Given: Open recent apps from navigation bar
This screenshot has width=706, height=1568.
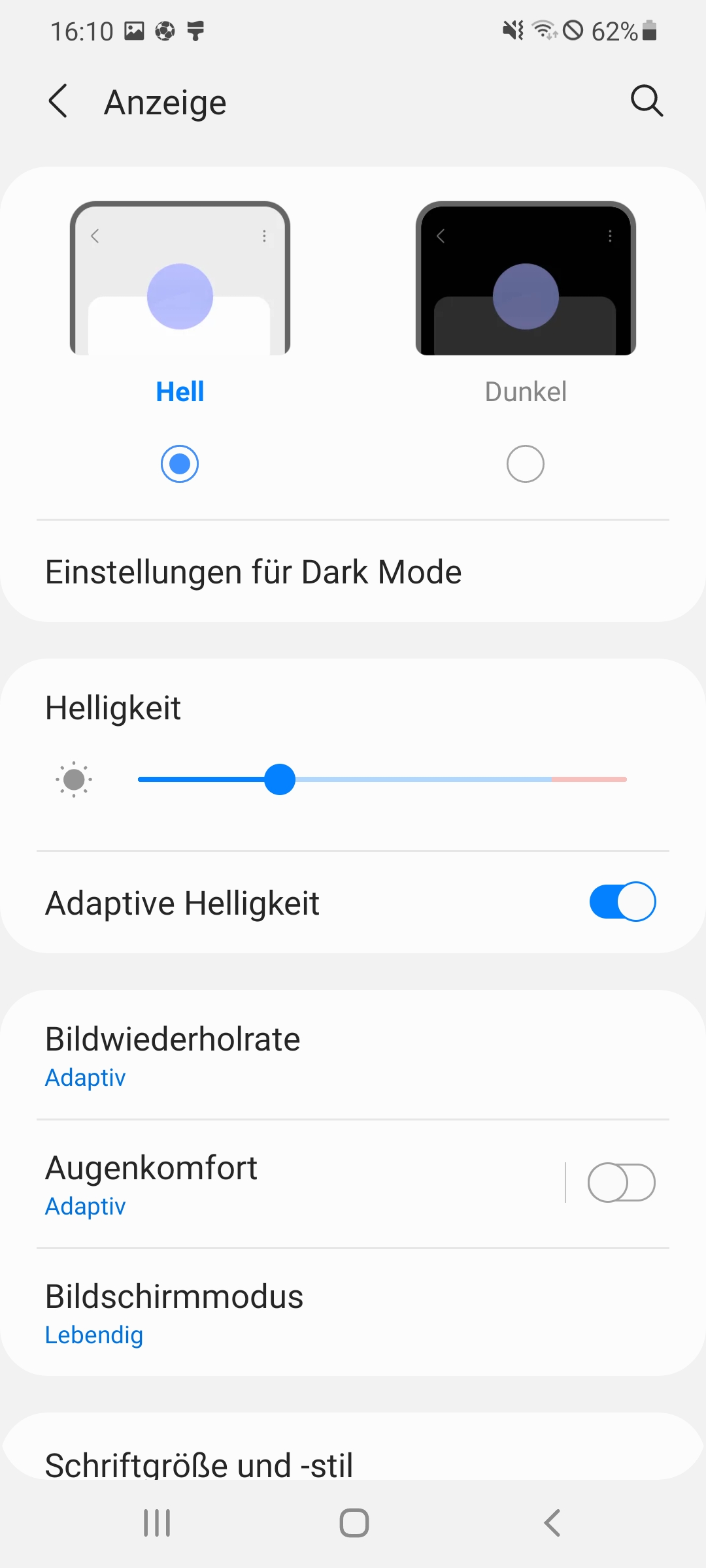Looking at the screenshot, I should (157, 1523).
